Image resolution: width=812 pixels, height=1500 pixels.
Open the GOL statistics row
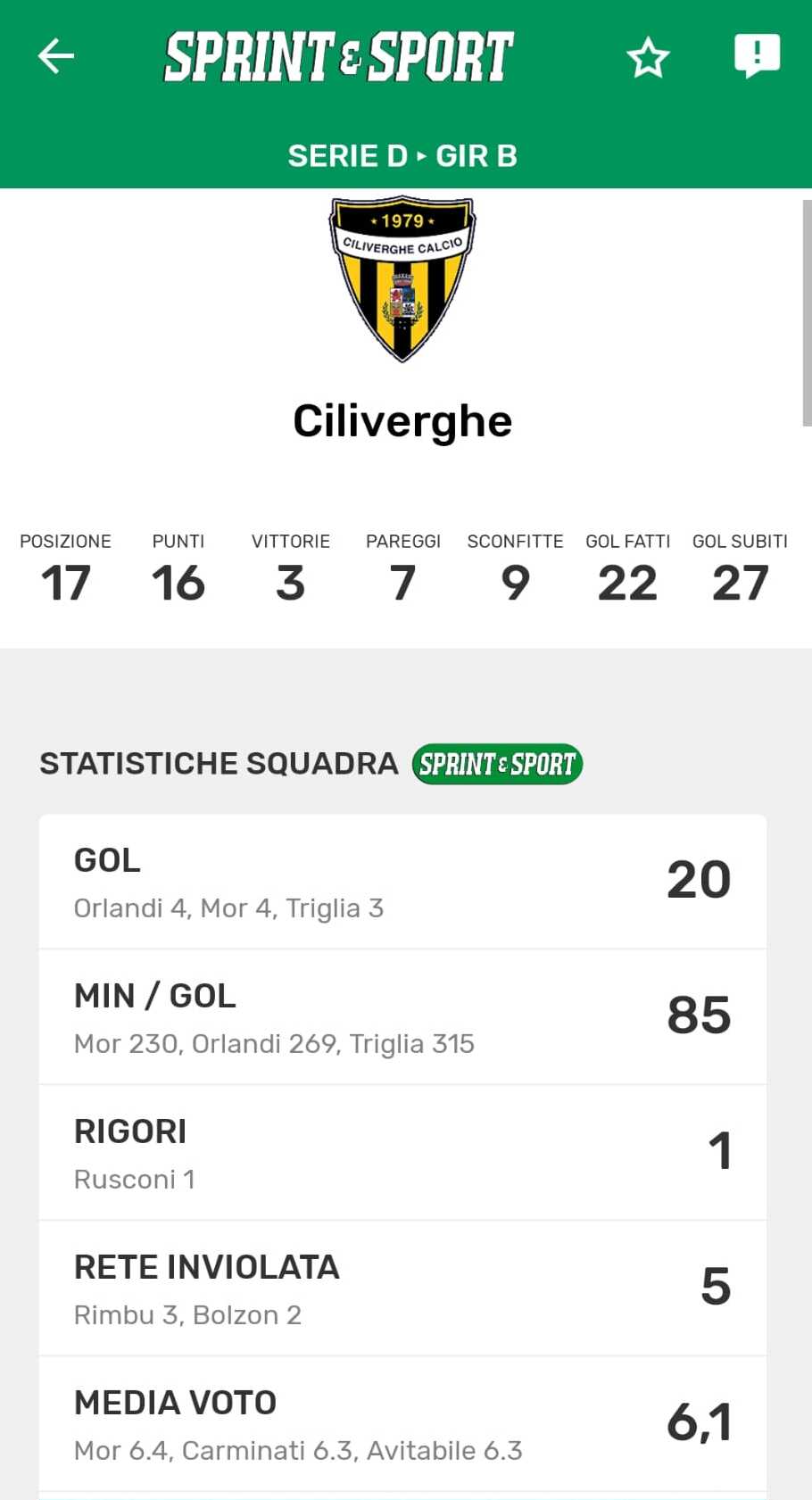tap(402, 882)
